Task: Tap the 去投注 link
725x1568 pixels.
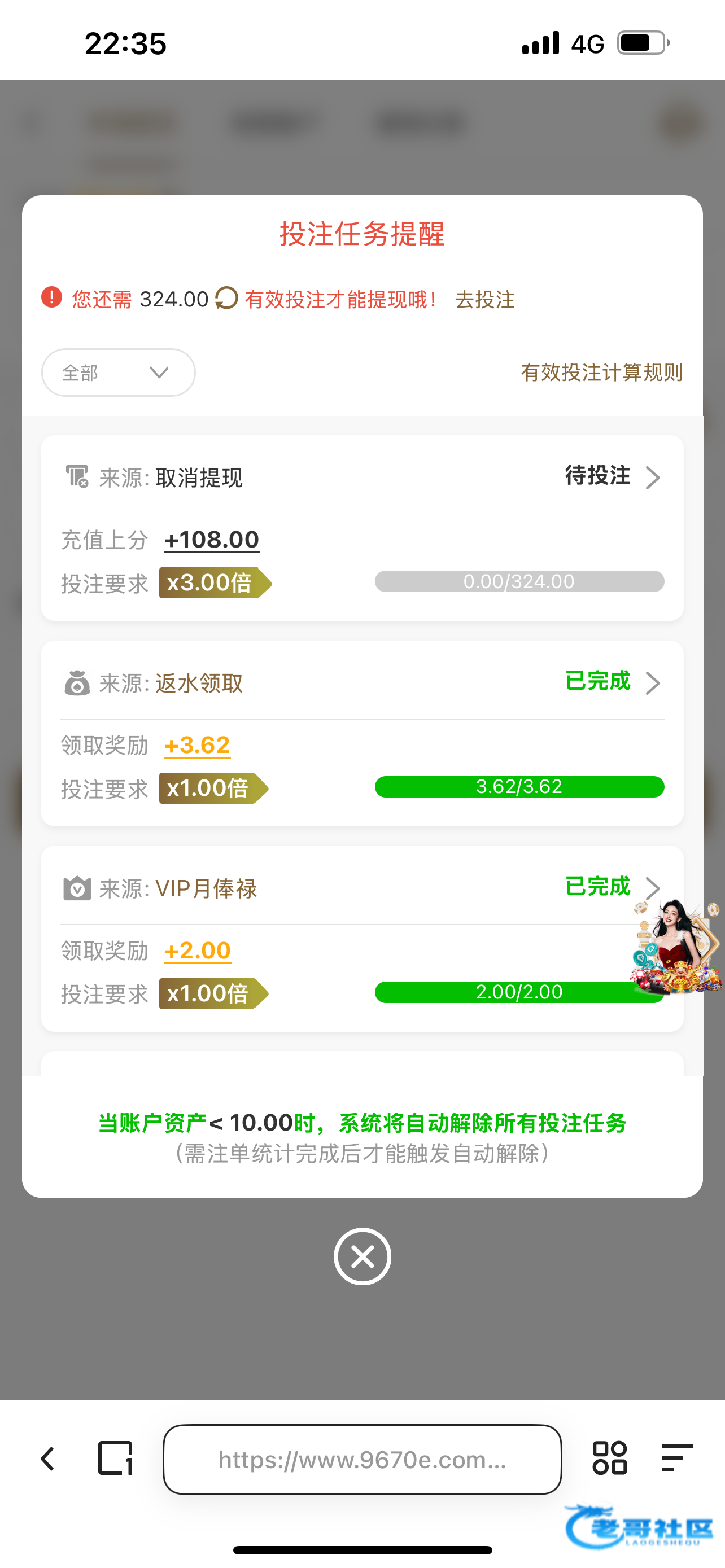Action: (484, 300)
